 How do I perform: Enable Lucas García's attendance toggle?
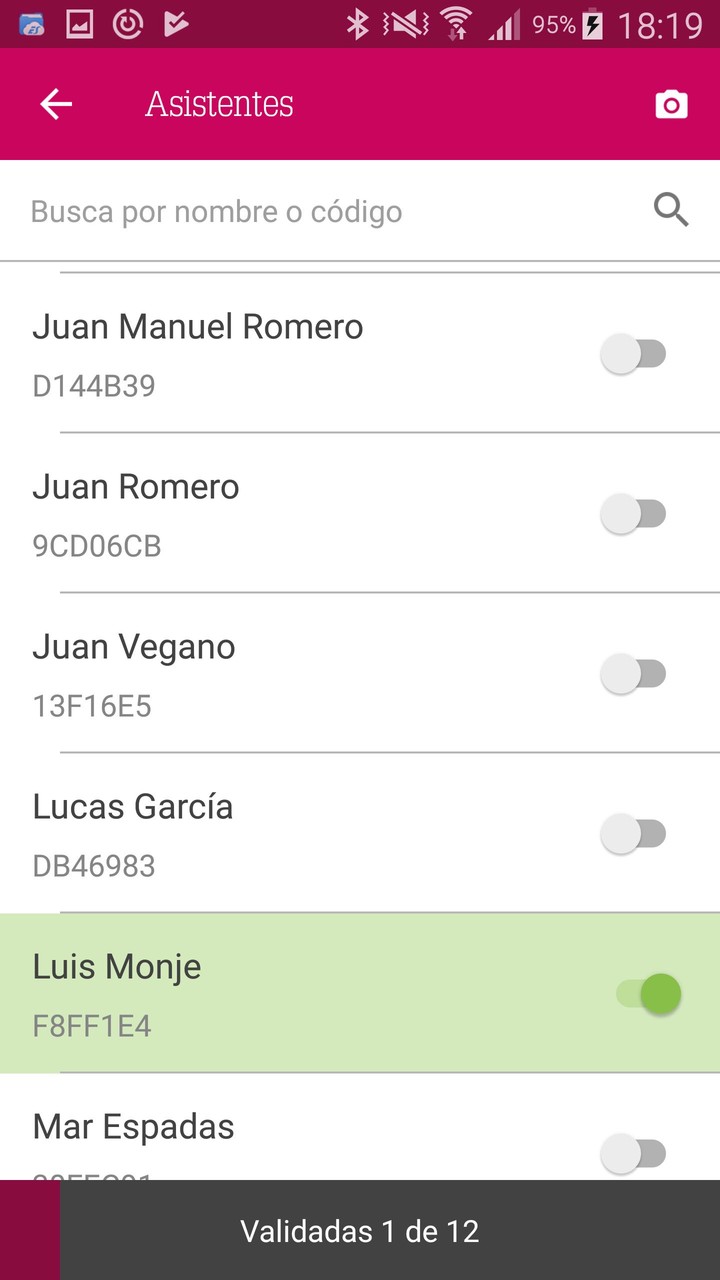coord(635,833)
